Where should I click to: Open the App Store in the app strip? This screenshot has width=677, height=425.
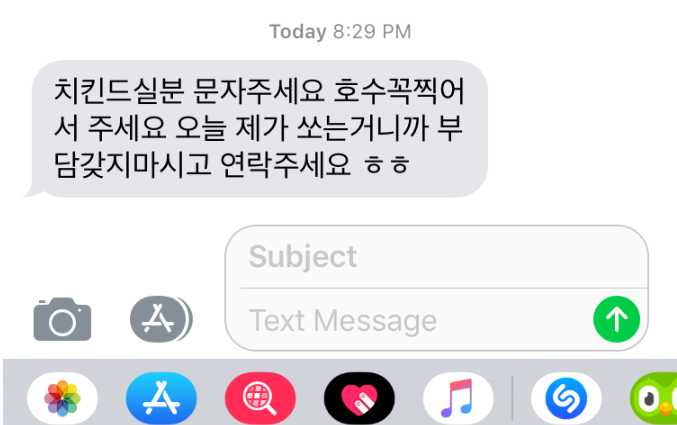161,400
